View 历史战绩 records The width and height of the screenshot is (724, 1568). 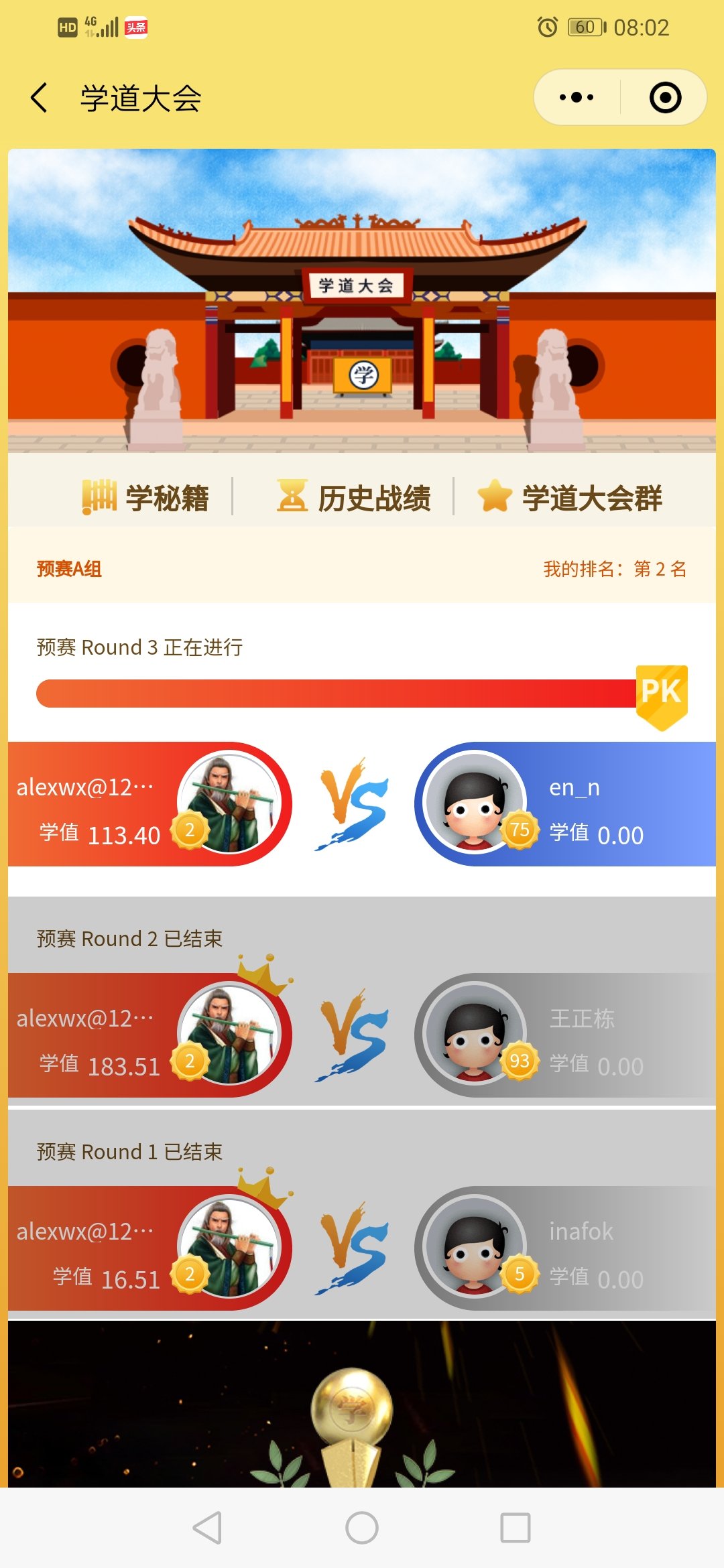[x=354, y=498]
